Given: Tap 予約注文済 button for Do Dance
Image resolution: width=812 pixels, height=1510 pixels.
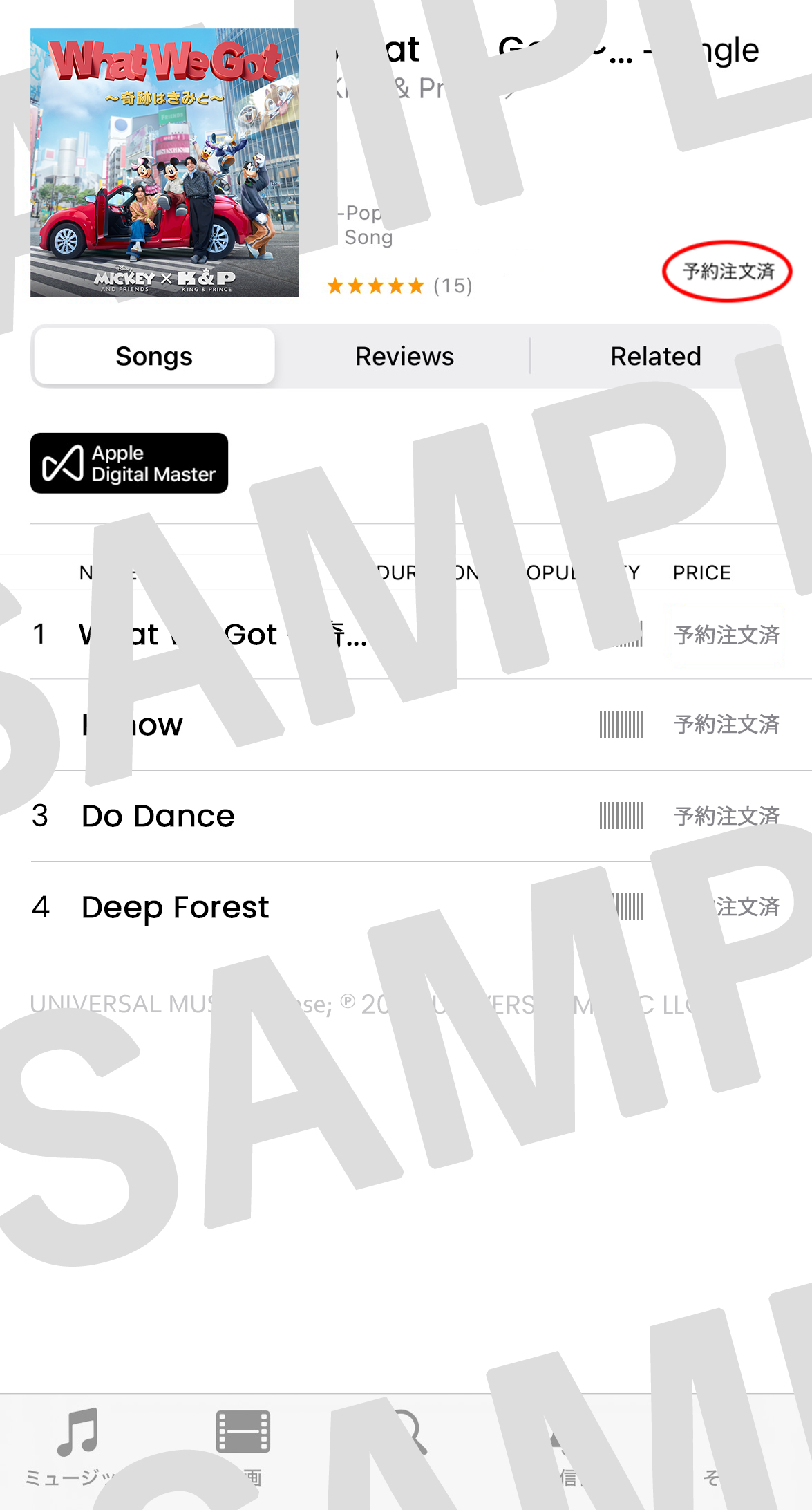Looking at the screenshot, I should [726, 817].
